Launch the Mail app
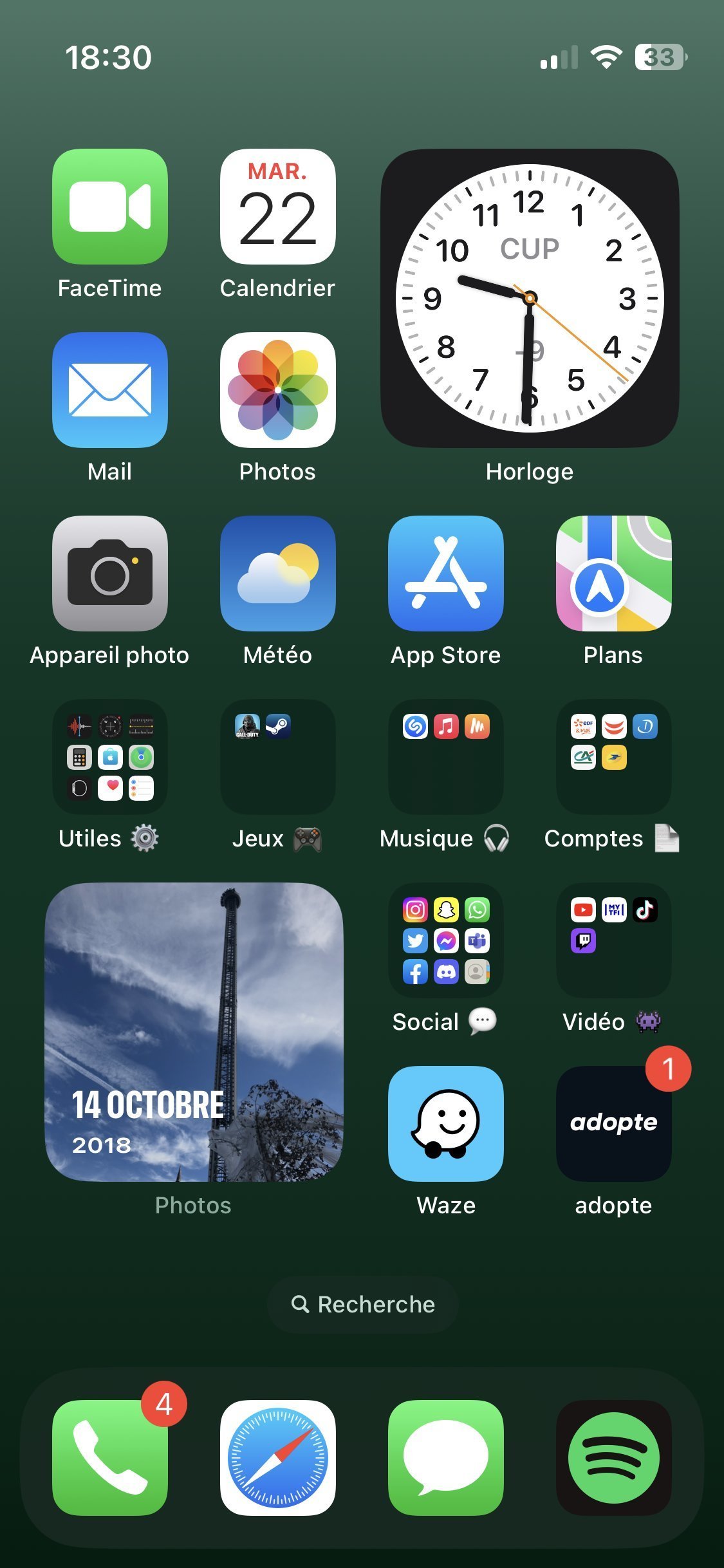 point(110,390)
